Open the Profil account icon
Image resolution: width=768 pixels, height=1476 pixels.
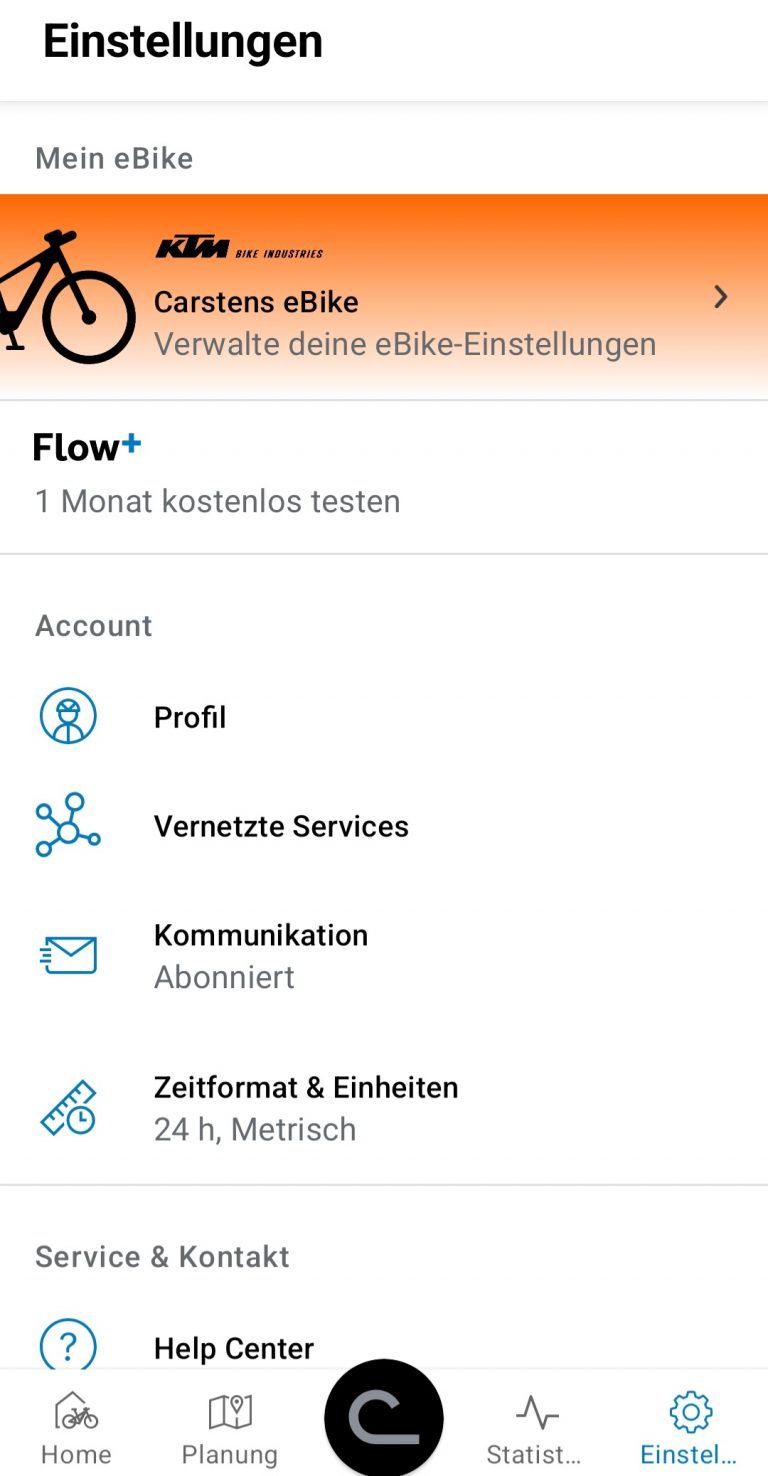click(x=67, y=716)
